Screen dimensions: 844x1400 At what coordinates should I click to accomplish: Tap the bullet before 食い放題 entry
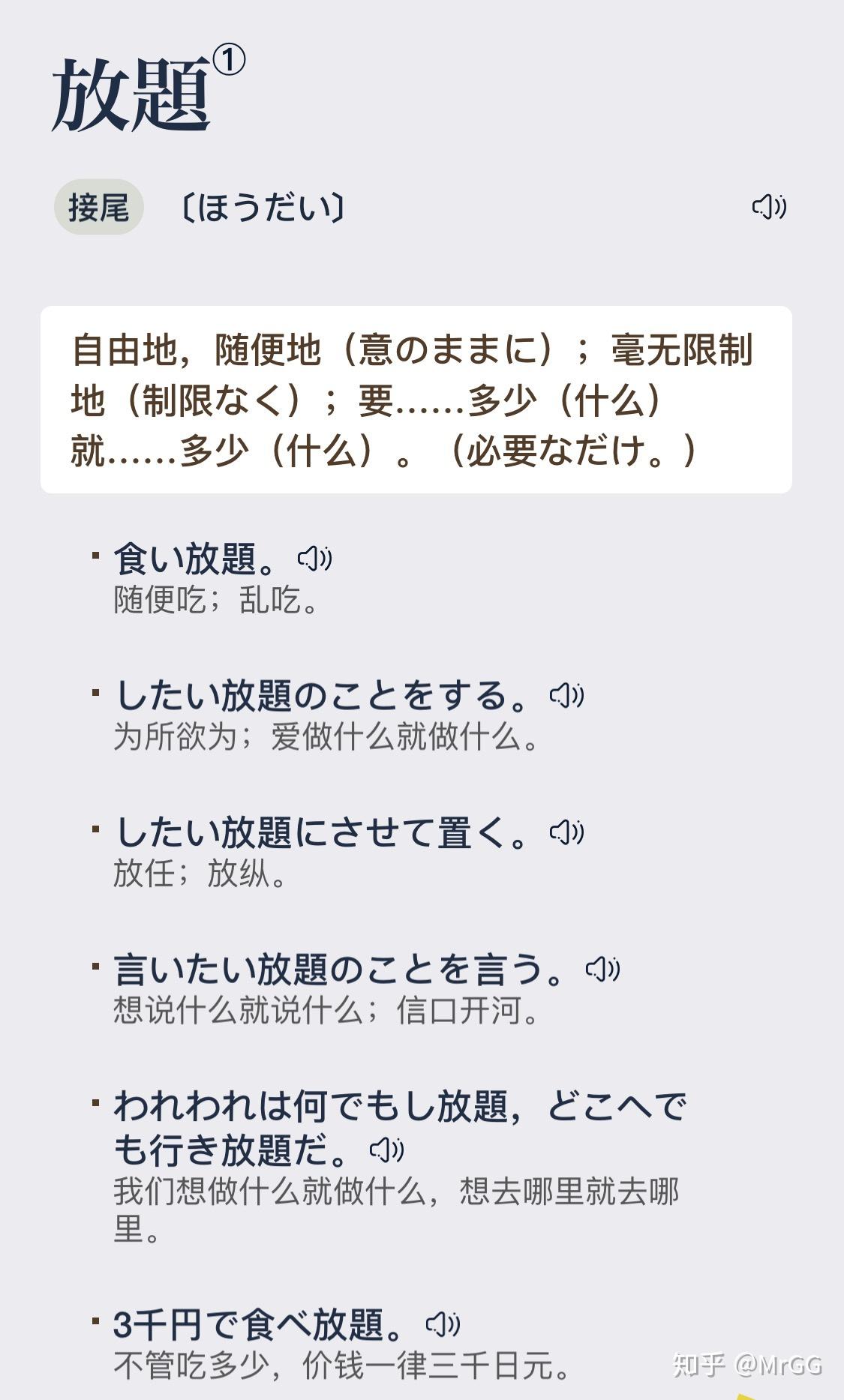click(x=95, y=555)
